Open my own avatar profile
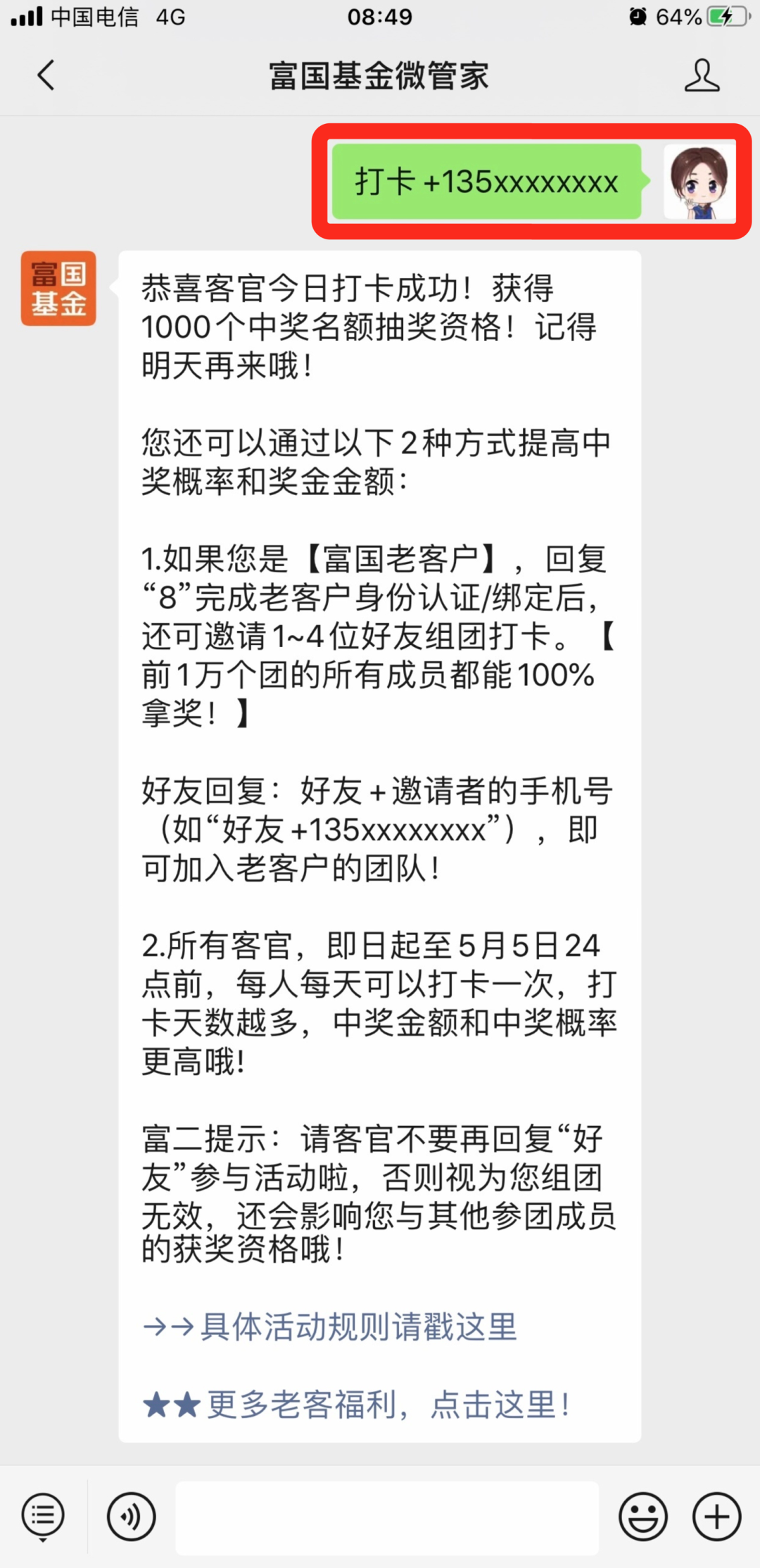This screenshot has width=760, height=1568. [x=699, y=182]
